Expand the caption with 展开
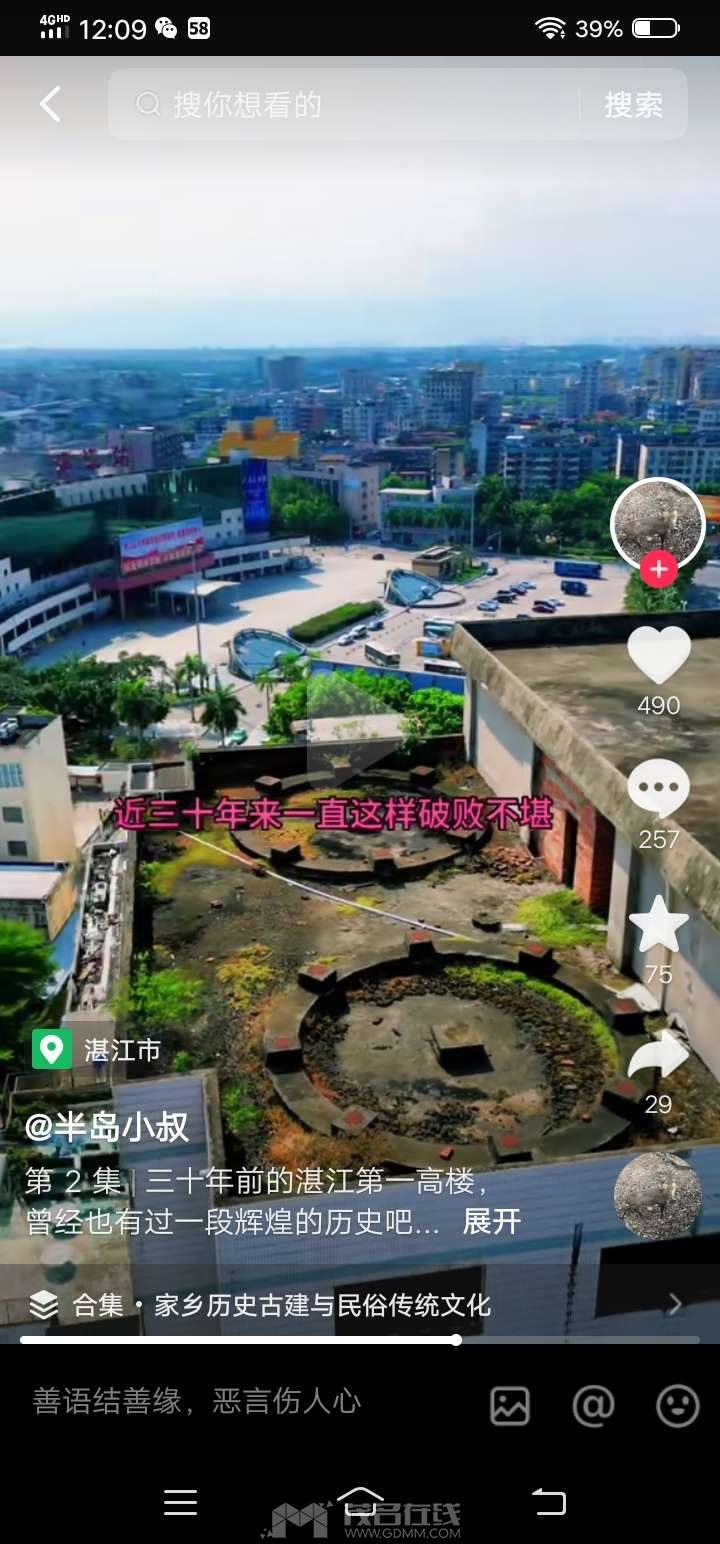720x1544 pixels. coord(492,1221)
